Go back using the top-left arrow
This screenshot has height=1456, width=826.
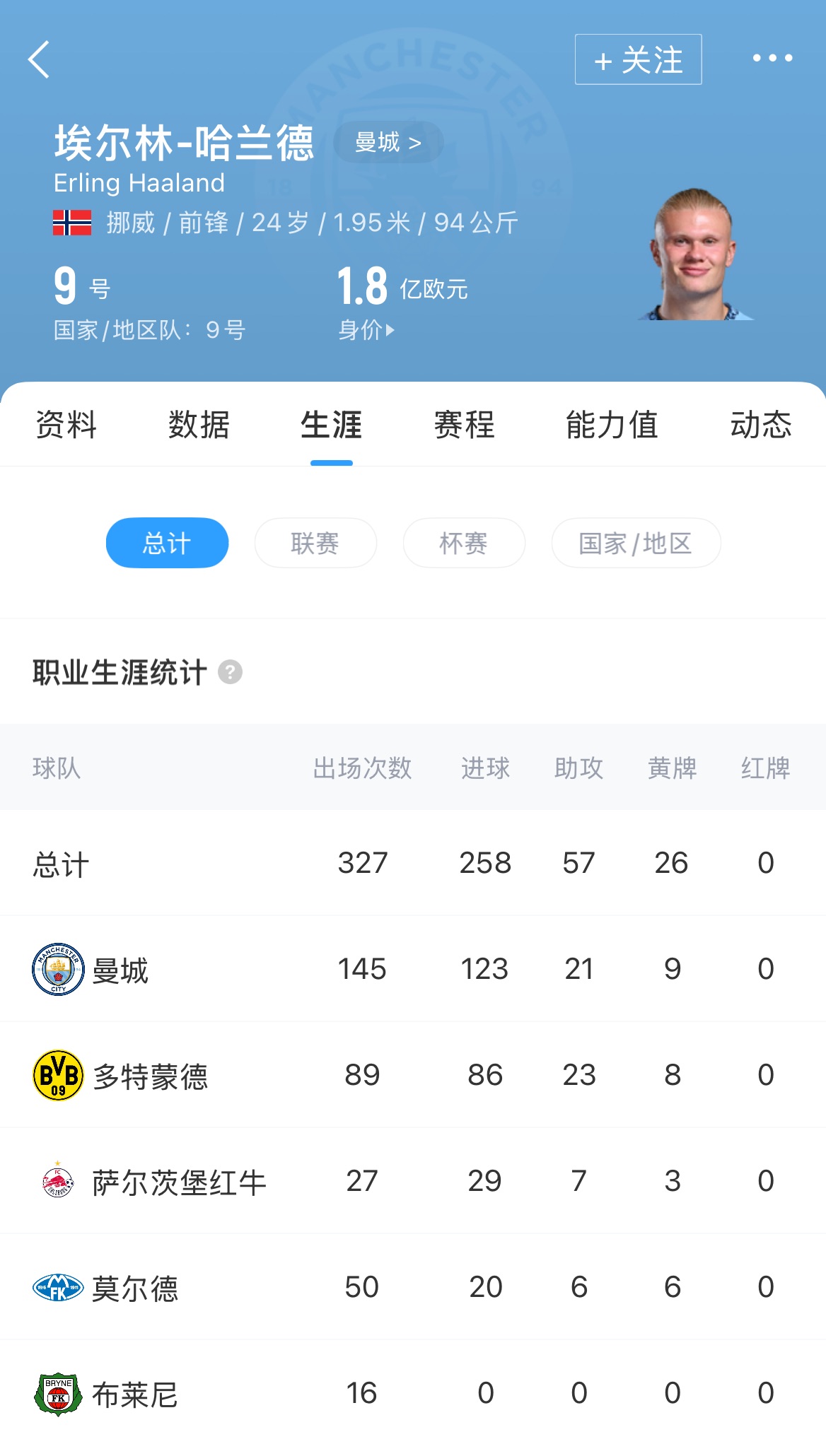coord(40,59)
